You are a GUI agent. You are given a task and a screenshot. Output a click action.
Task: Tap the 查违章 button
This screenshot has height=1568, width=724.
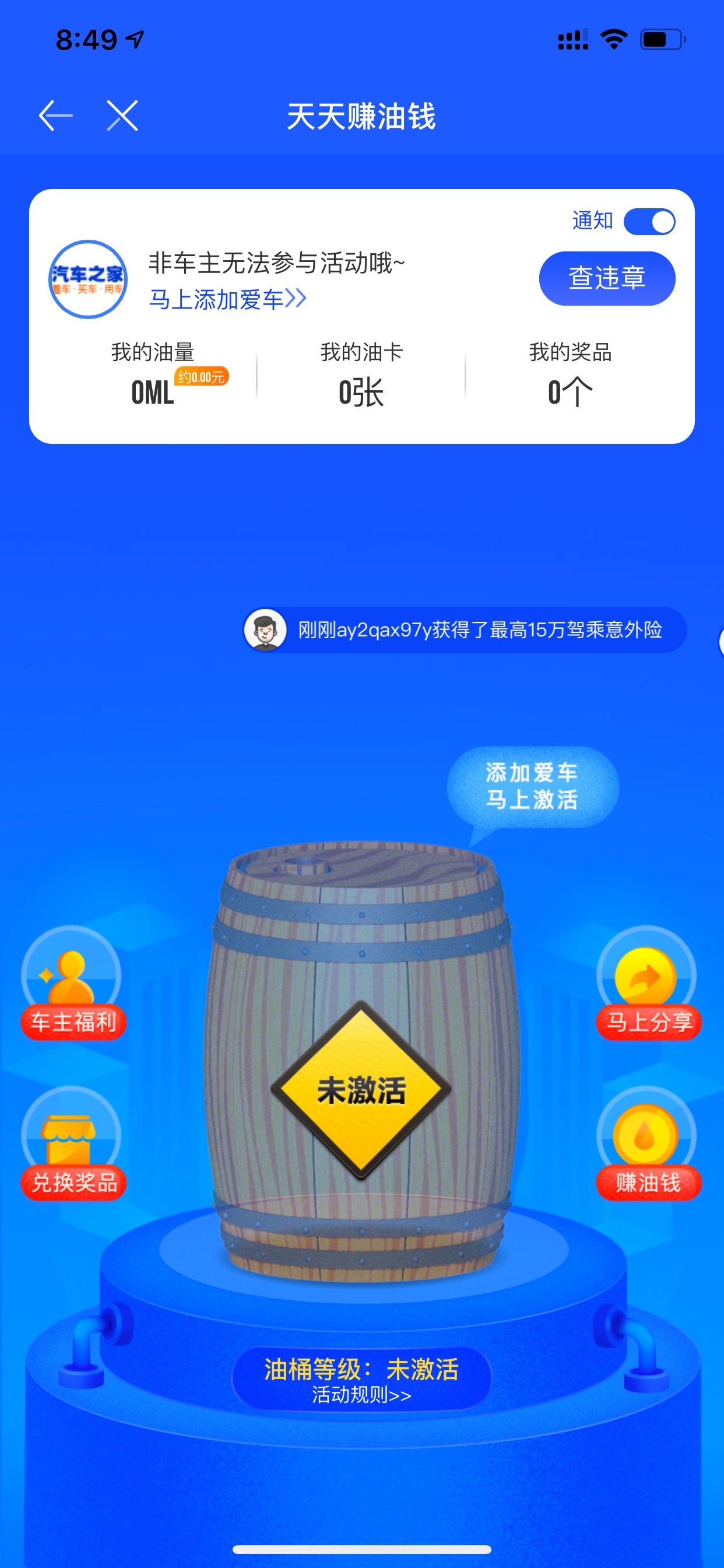click(607, 278)
